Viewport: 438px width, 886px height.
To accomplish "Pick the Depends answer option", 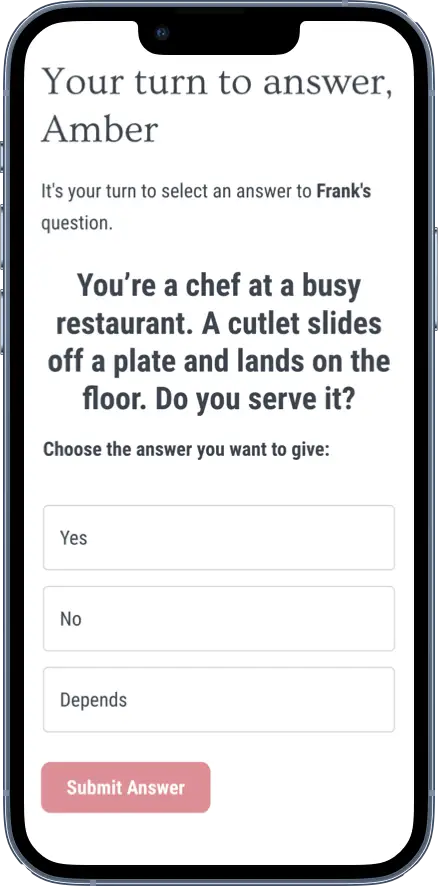I will [x=219, y=700].
